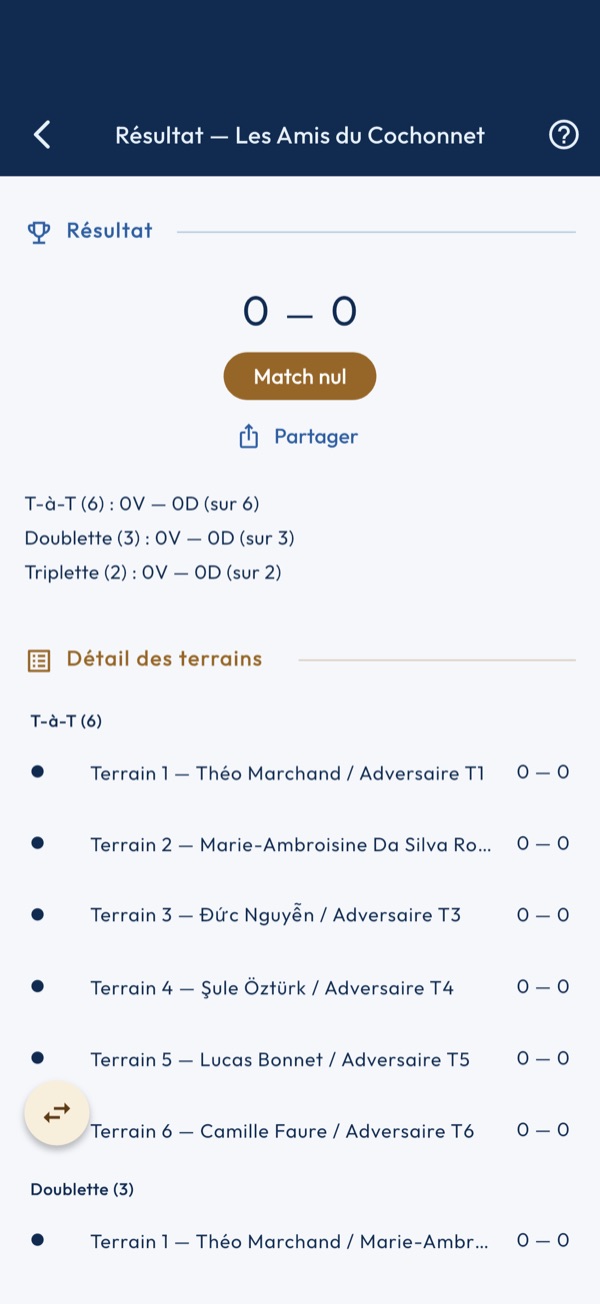This screenshot has height=1304, width=600.
Task: Open Terrain 2 Marie-Ambroisine Da Silva row
Action: click(300, 844)
